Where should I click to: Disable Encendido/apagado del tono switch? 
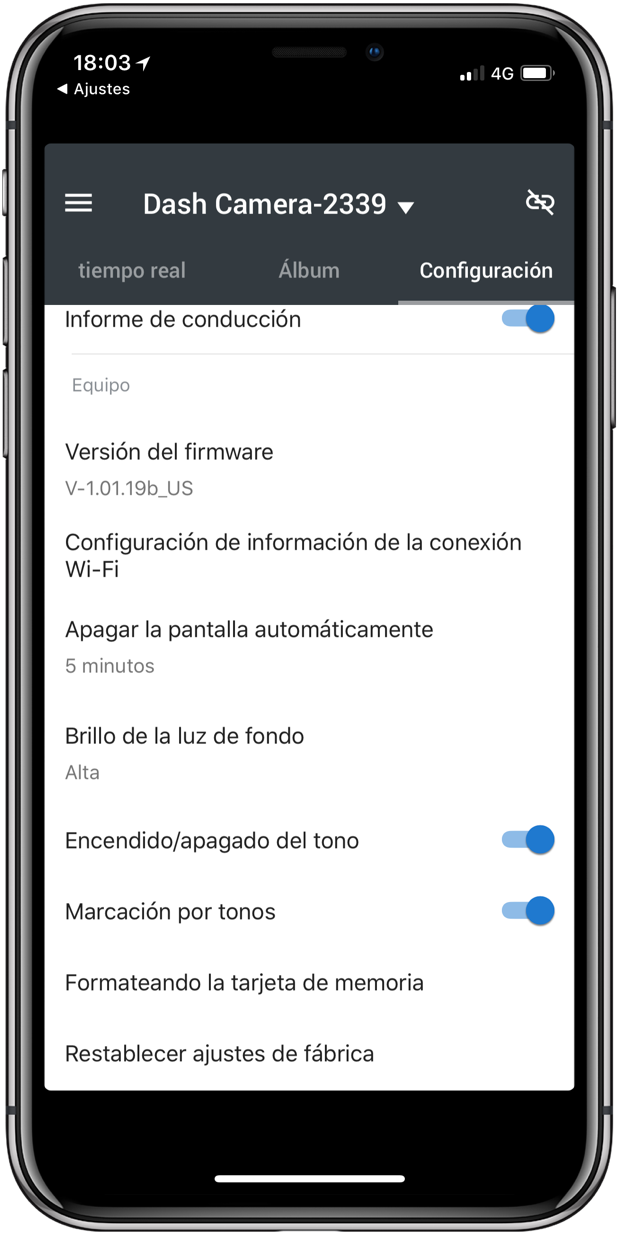pyautogui.click(x=528, y=840)
